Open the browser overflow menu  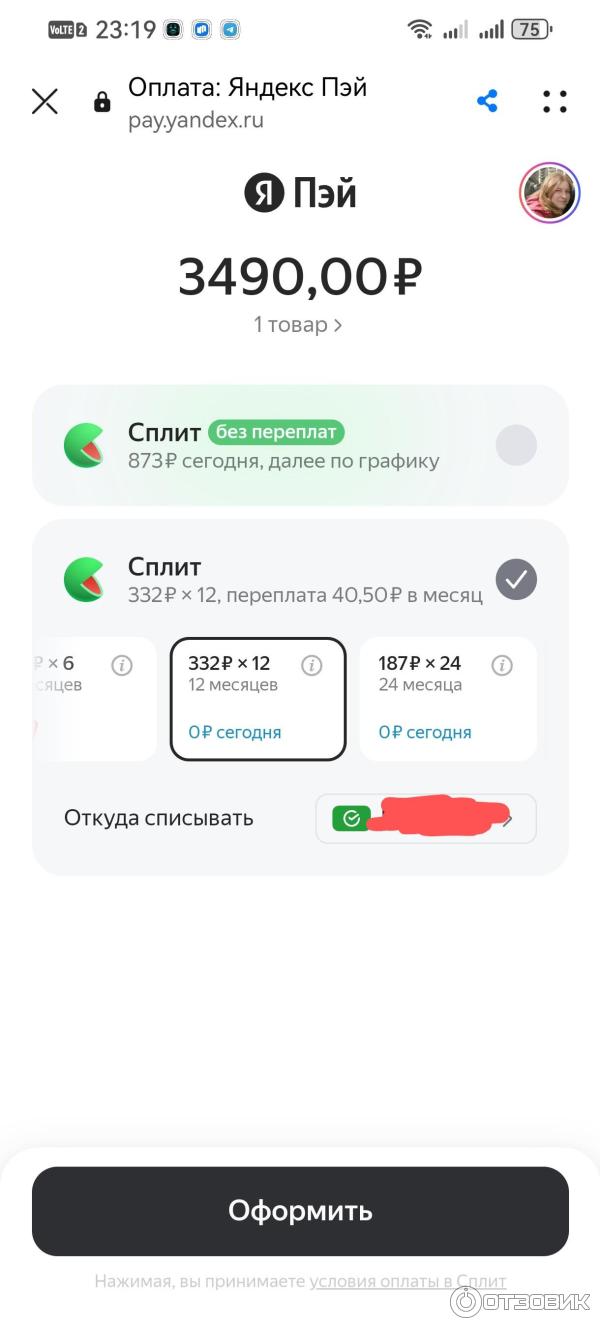tap(555, 101)
